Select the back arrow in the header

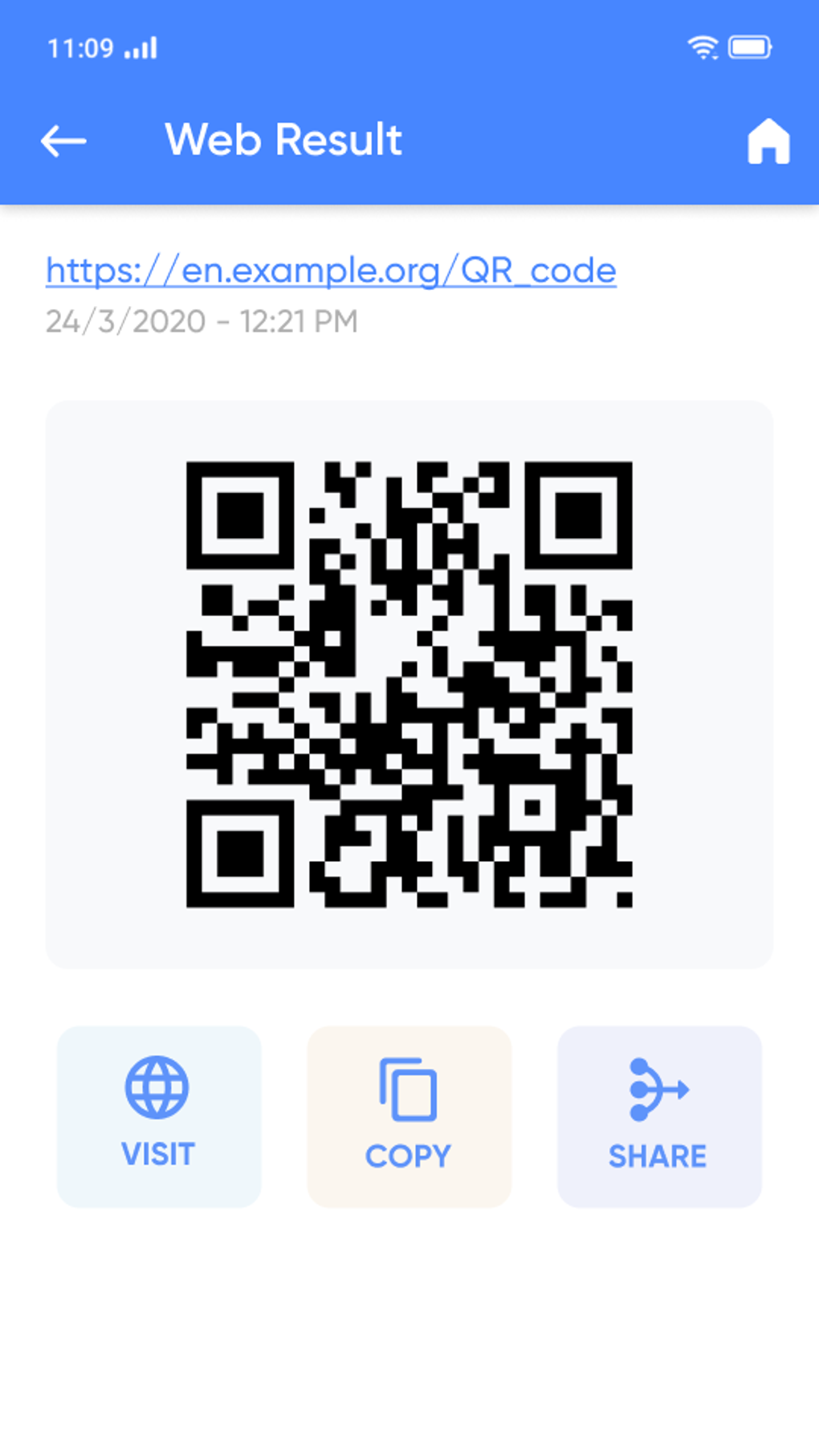64,141
